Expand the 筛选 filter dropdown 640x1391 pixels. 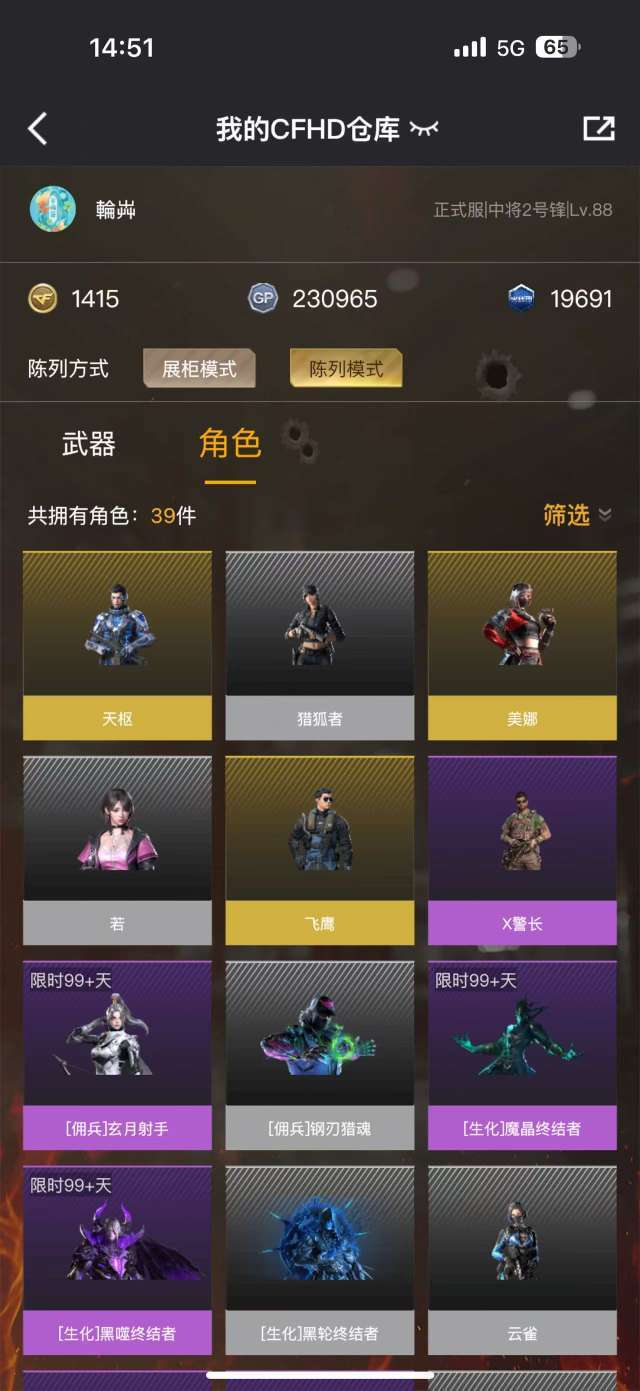pos(577,515)
